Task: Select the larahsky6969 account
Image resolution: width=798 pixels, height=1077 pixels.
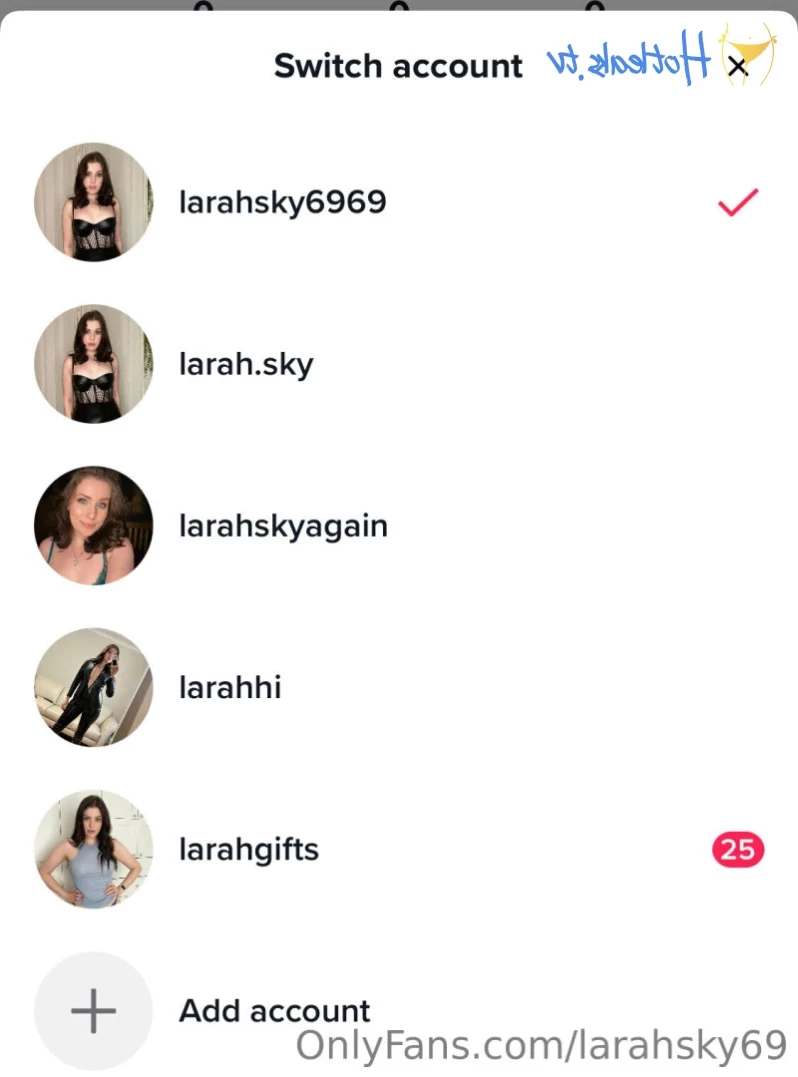Action: 282,202
